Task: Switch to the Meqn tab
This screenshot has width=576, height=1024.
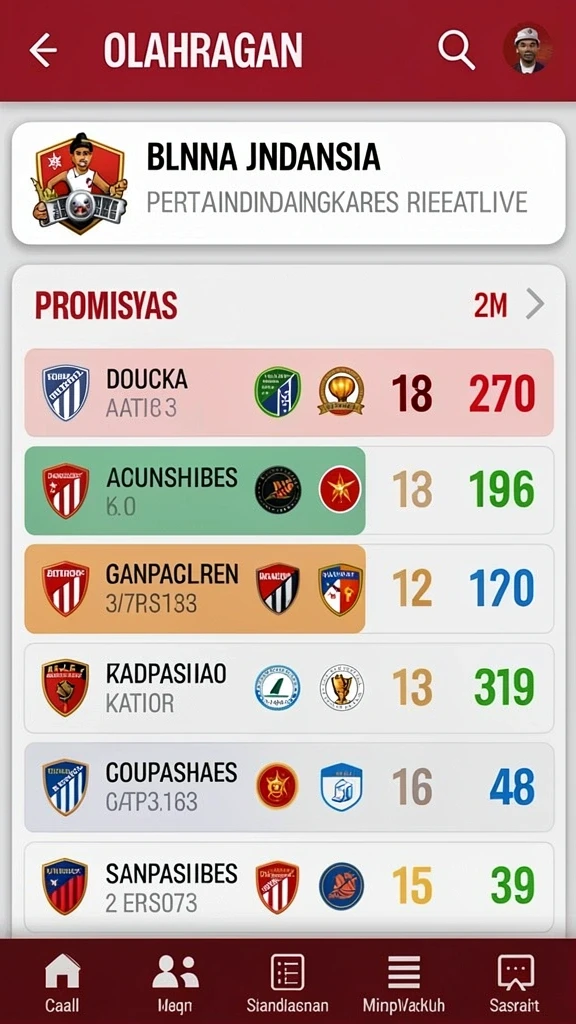Action: click(175, 983)
